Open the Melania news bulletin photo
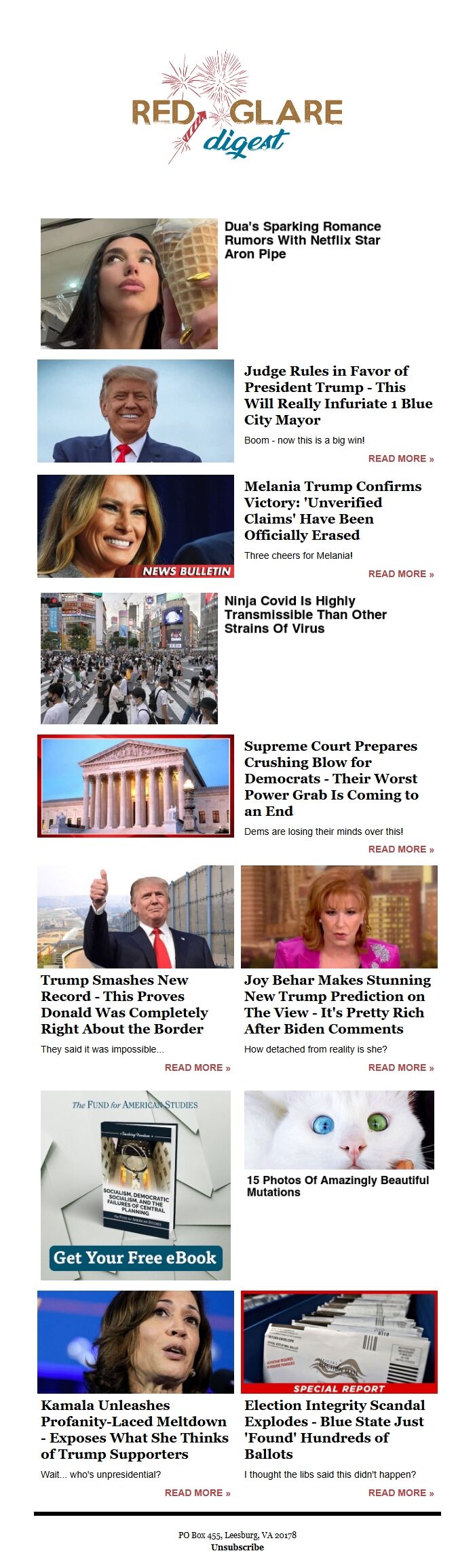Image resolution: width=475 pixels, height=1568 pixels. click(136, 526)
